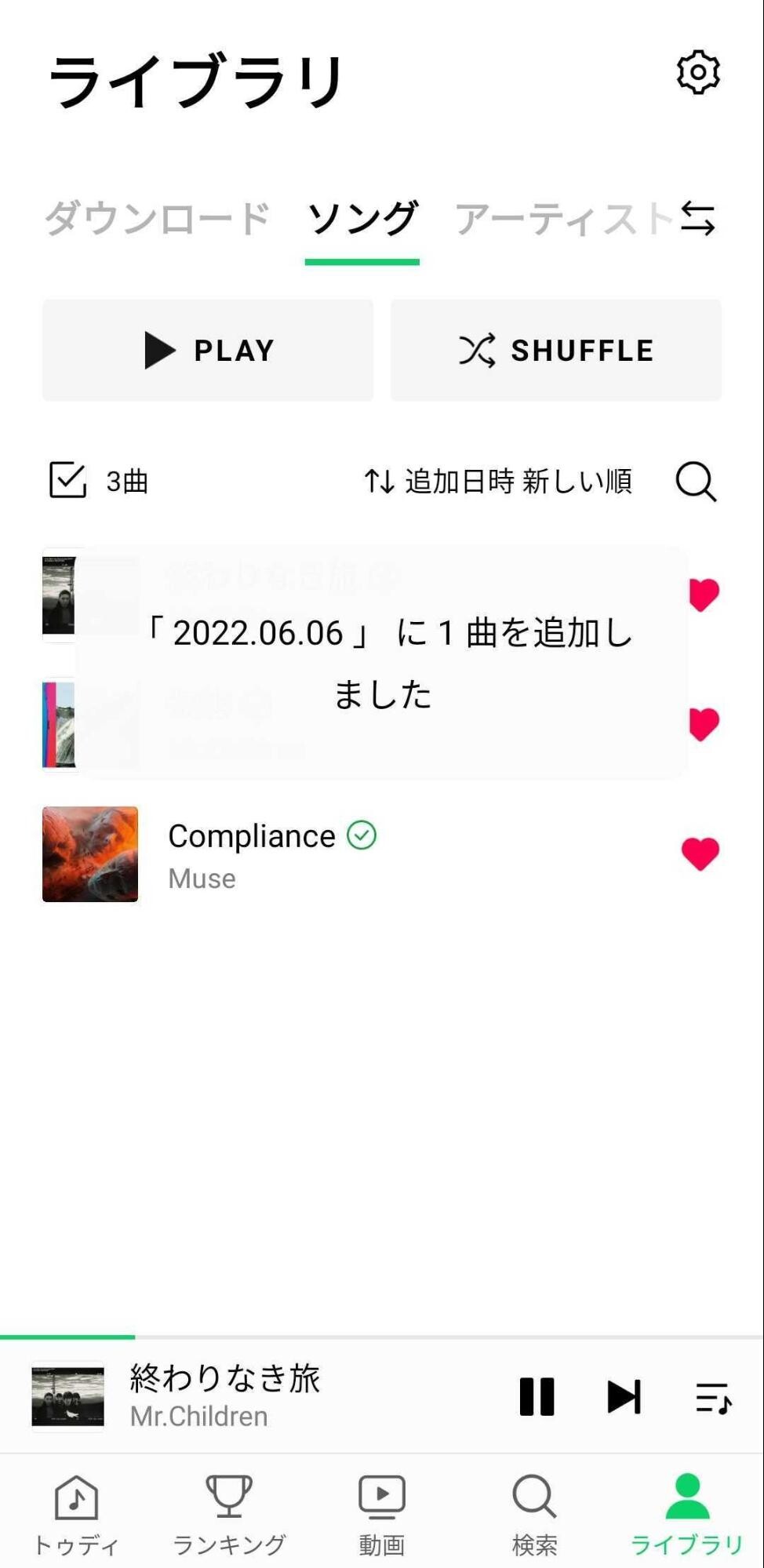Open the library search icon
The height and width of the screenshot is (1568, 764).
coord(696,482)
